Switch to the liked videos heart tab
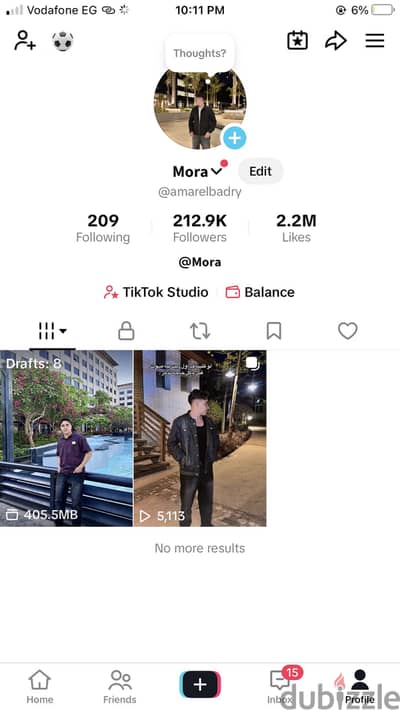 348,331
